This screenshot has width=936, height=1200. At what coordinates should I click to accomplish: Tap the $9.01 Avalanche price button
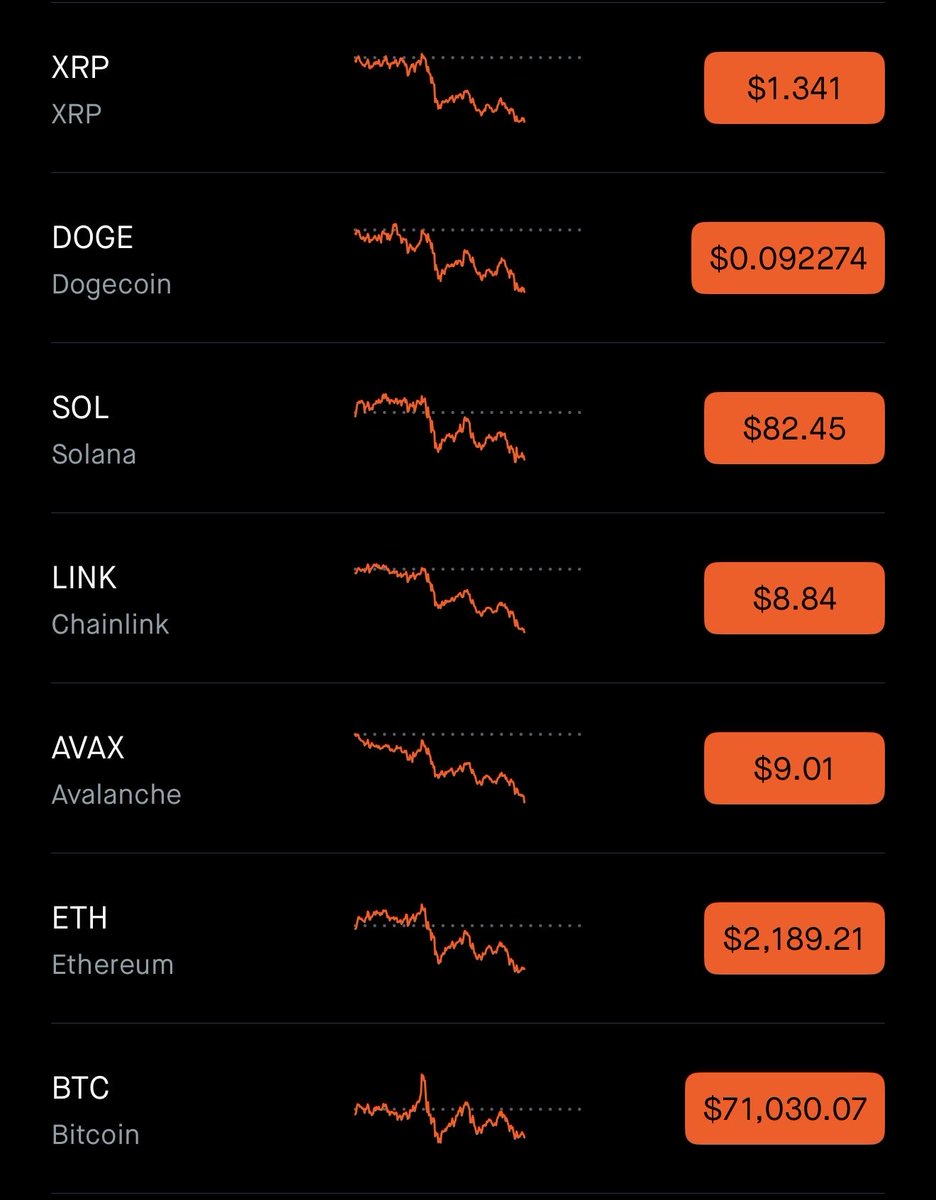(x=794, y=768)
